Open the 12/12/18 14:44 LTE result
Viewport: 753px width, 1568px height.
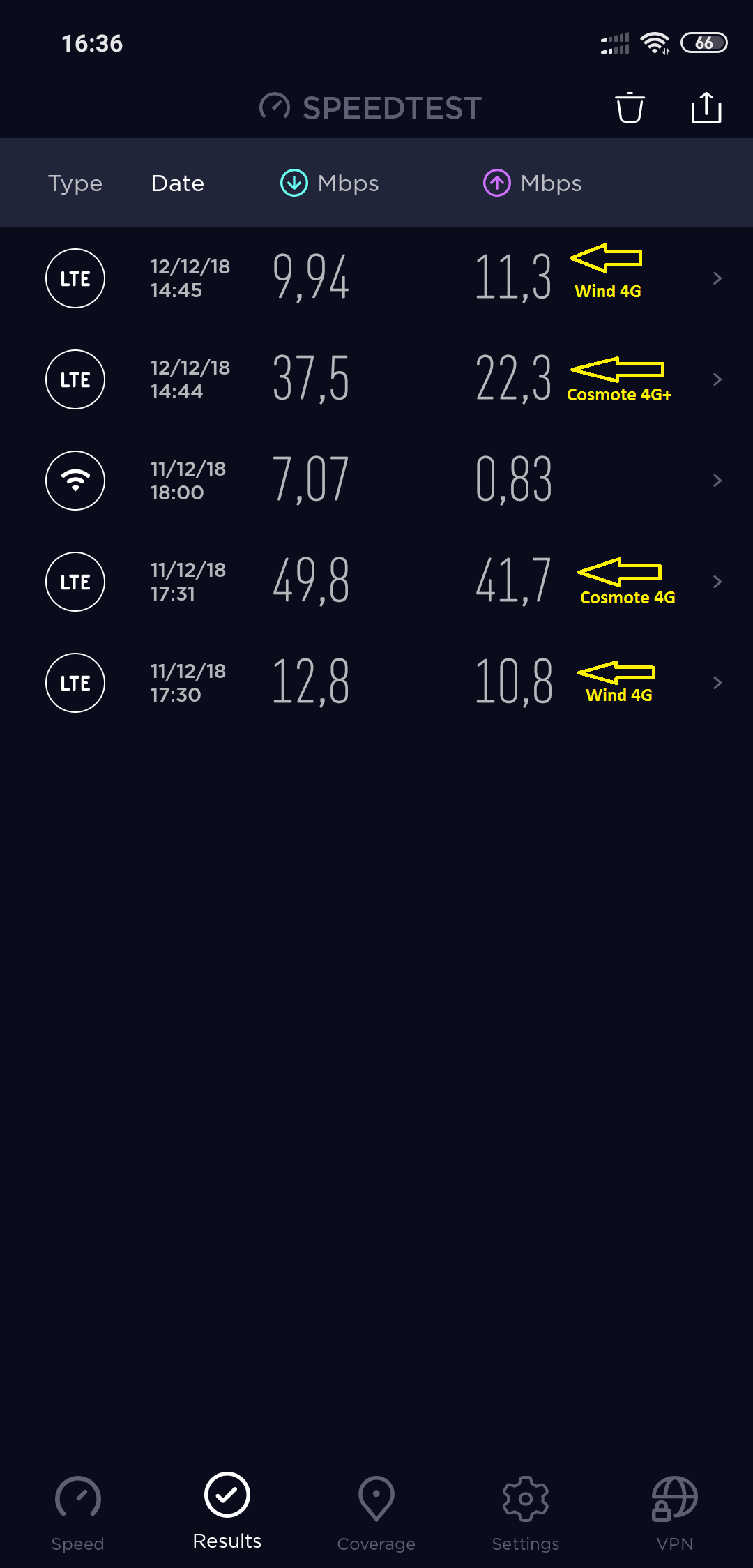[x=376, y=379]
